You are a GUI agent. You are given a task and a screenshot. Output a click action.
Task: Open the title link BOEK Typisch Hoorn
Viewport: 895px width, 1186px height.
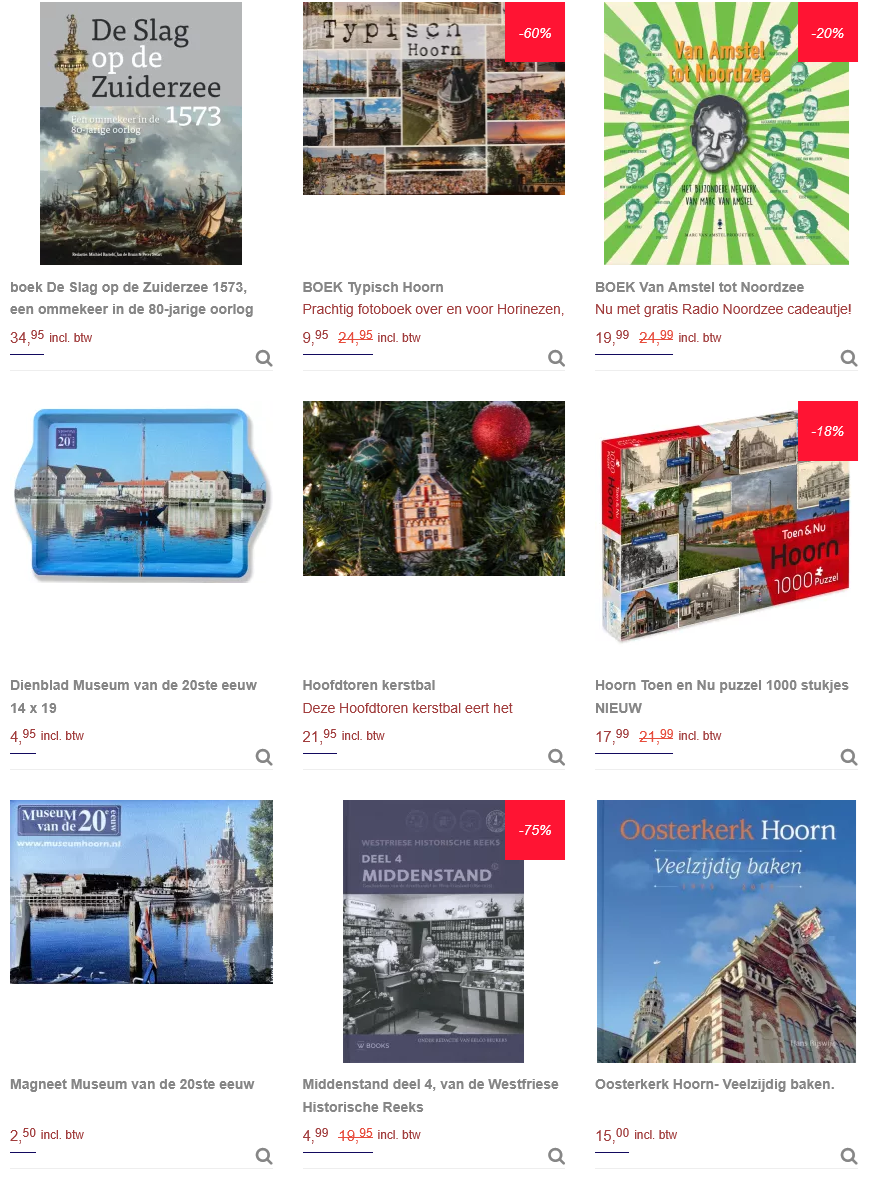(373, 287)
